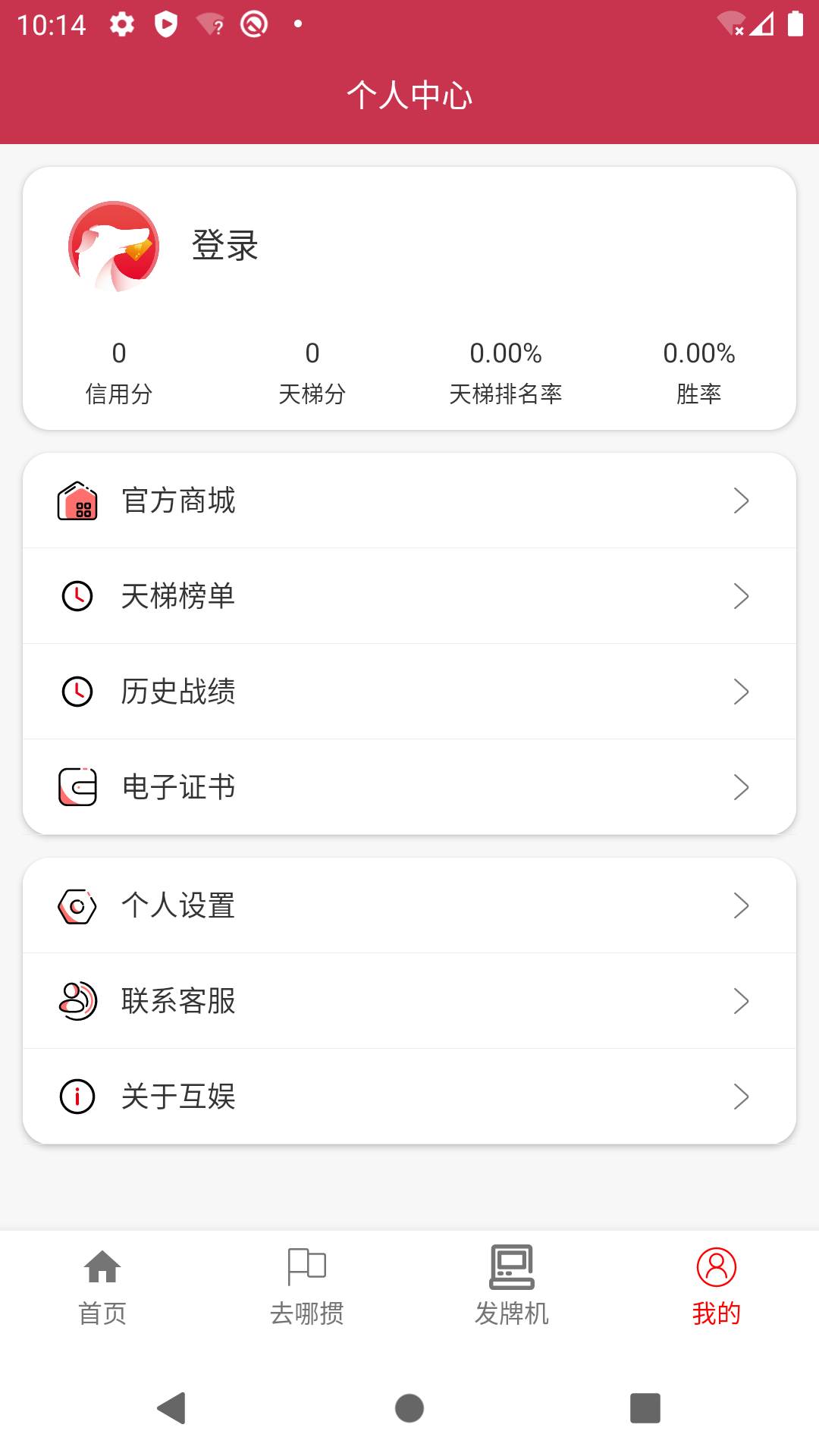
Task: Tap 登录 to sign in
Action: coord(225,246)
